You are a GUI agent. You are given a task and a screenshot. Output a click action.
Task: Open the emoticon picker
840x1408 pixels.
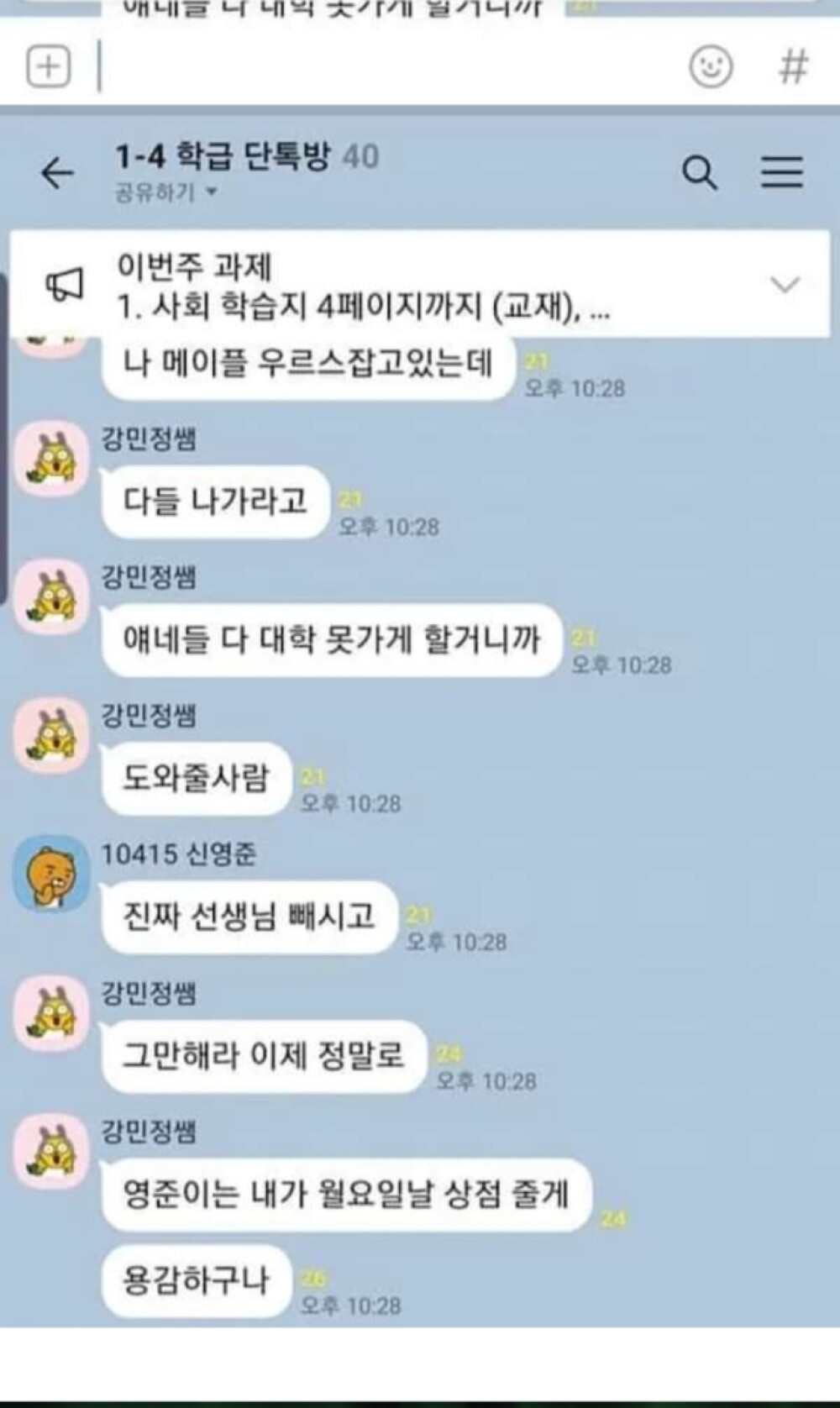[x=711, y=66]
